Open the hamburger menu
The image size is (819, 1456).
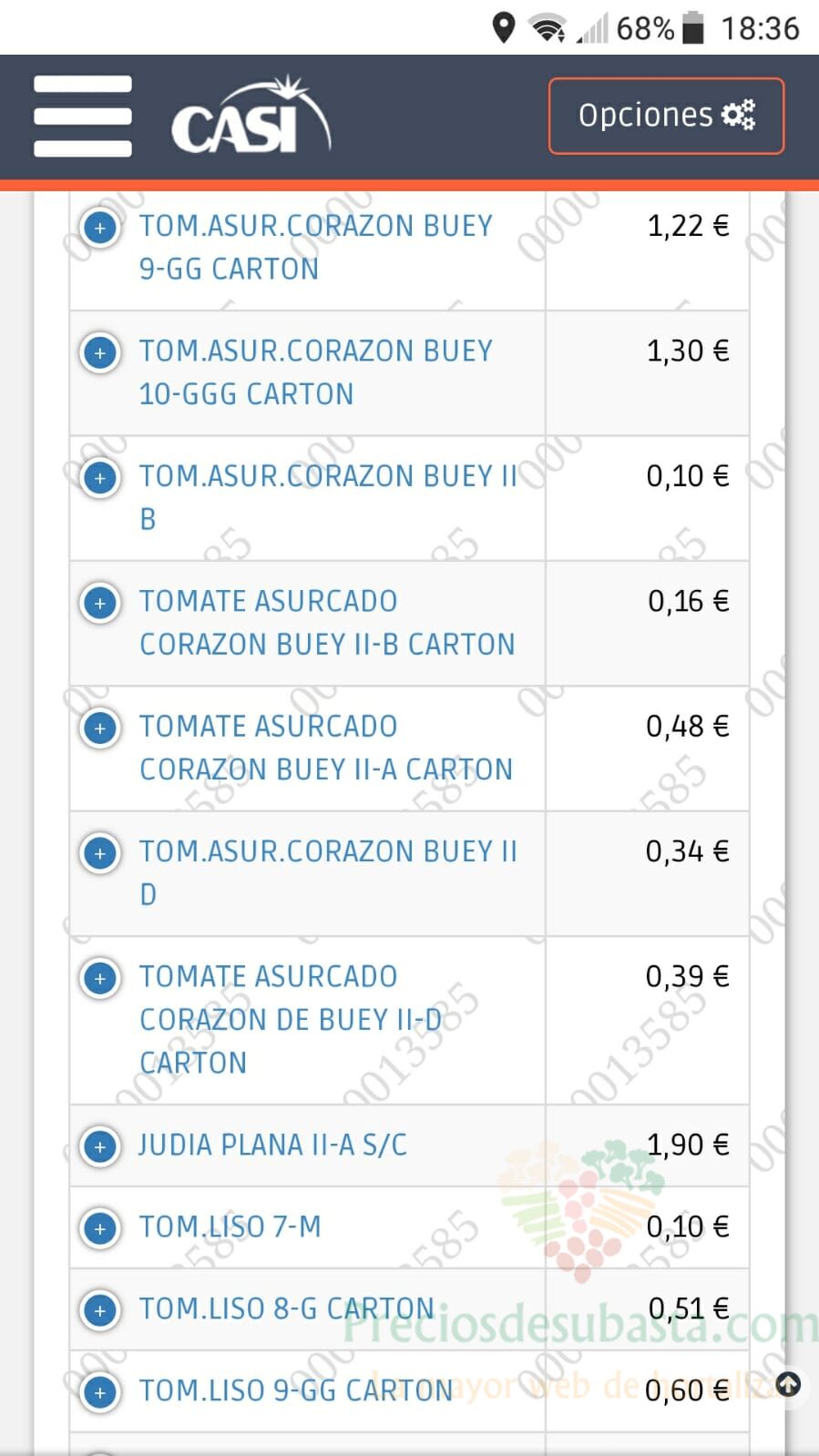[83, 117]
